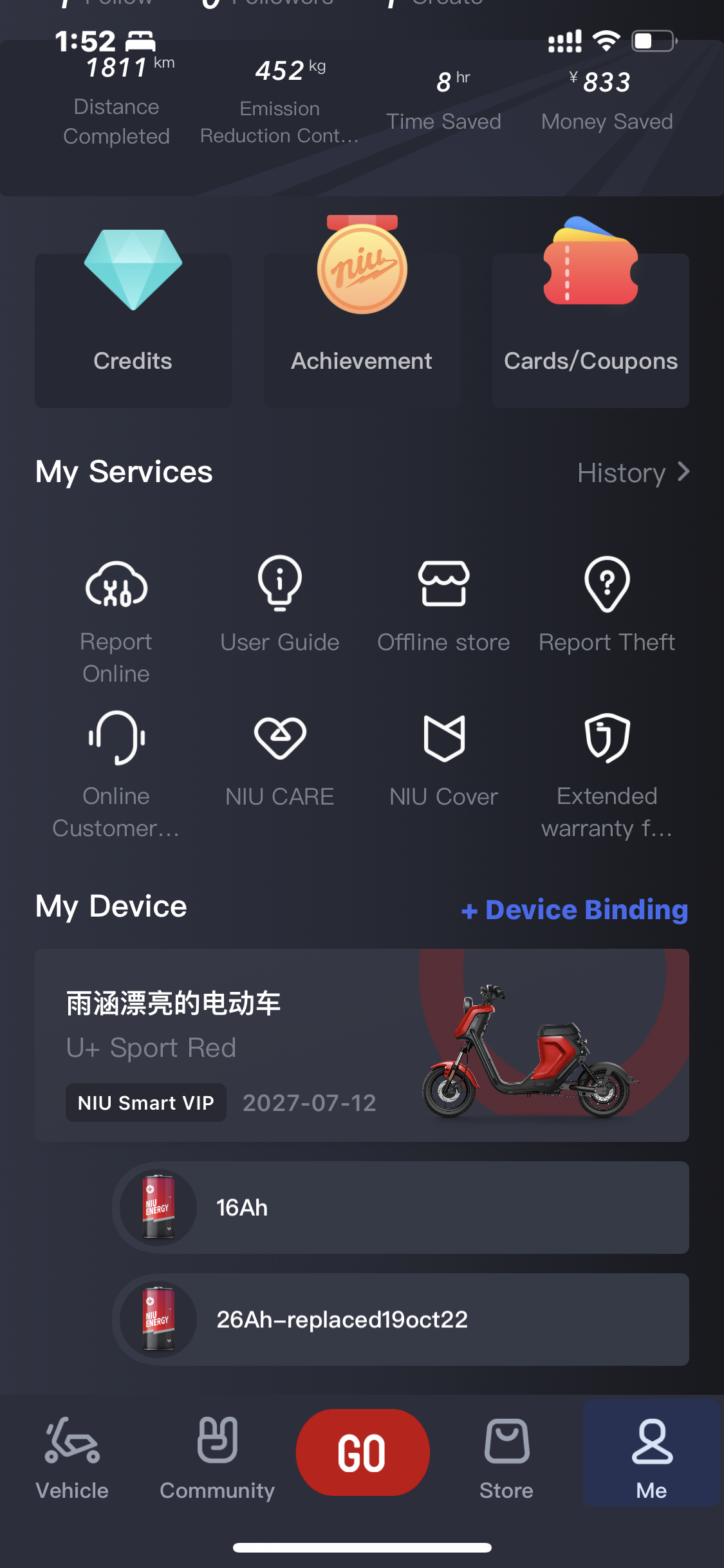The image size is (724, 1568).
Task: Contact Online Customer service
Action: coord(116,774)
